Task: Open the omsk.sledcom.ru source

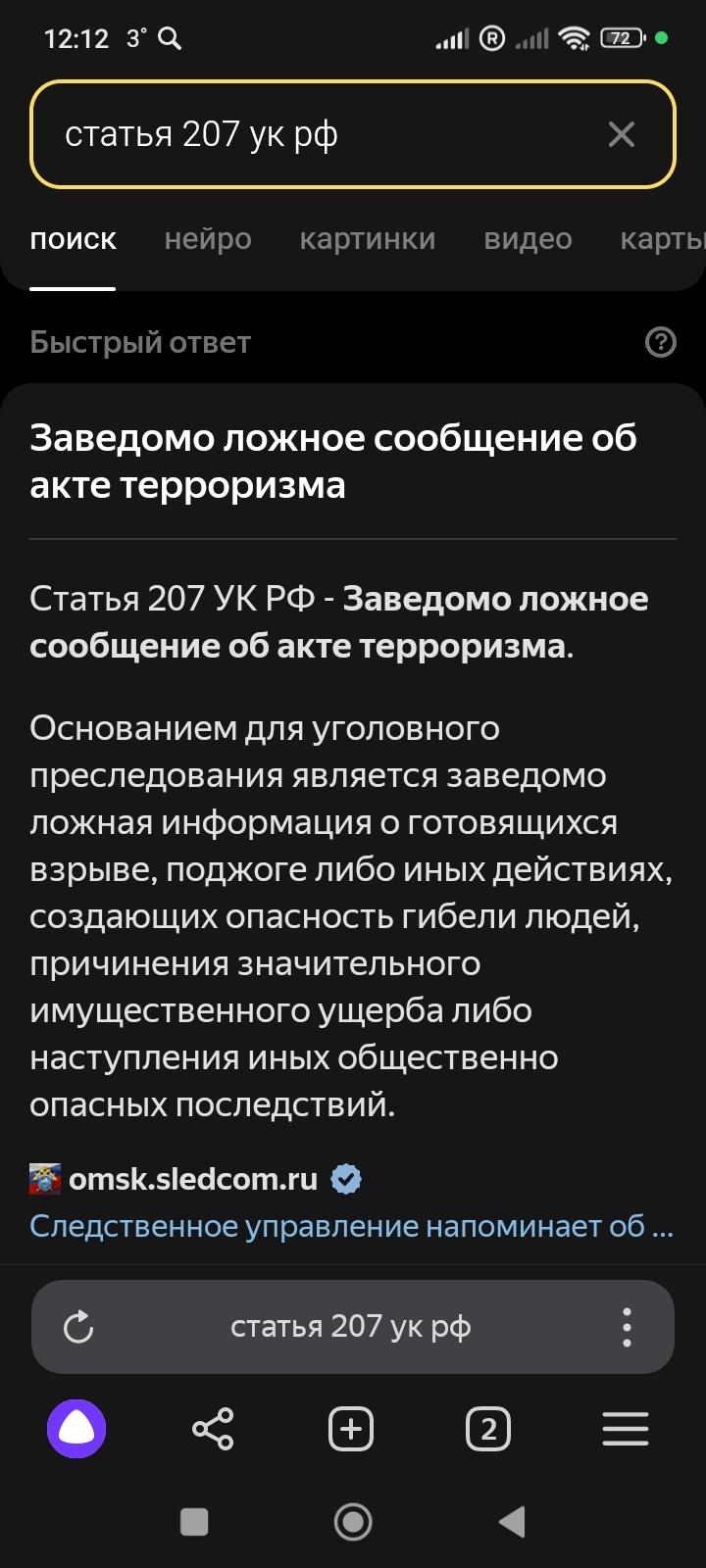Action: [x=193, y=1178]
